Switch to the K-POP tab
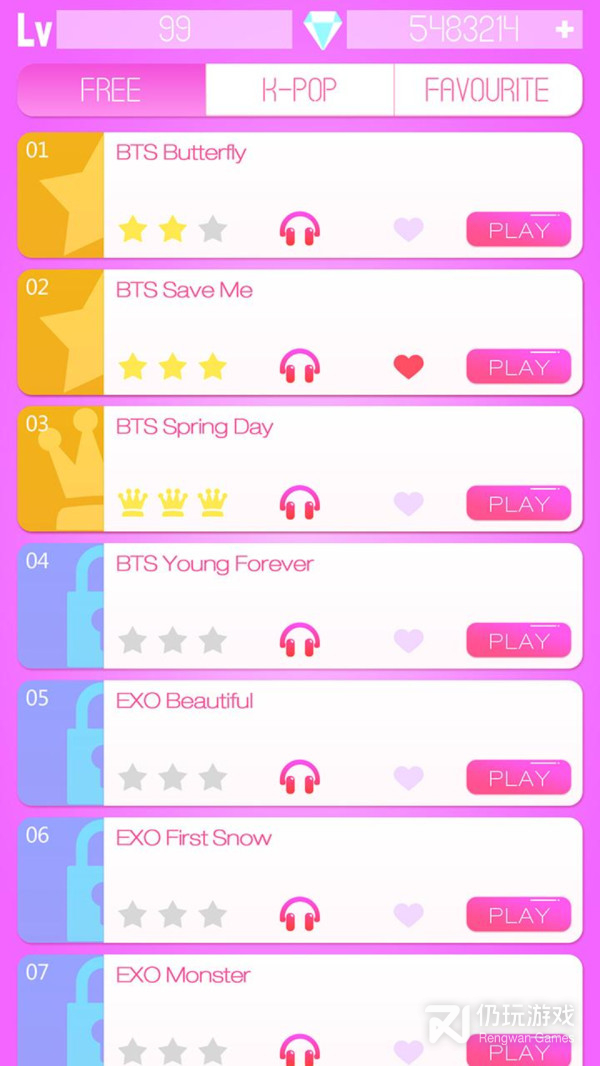Viewport: 600px width, 1066px height. pyautogui.click(x=300, y=90)
